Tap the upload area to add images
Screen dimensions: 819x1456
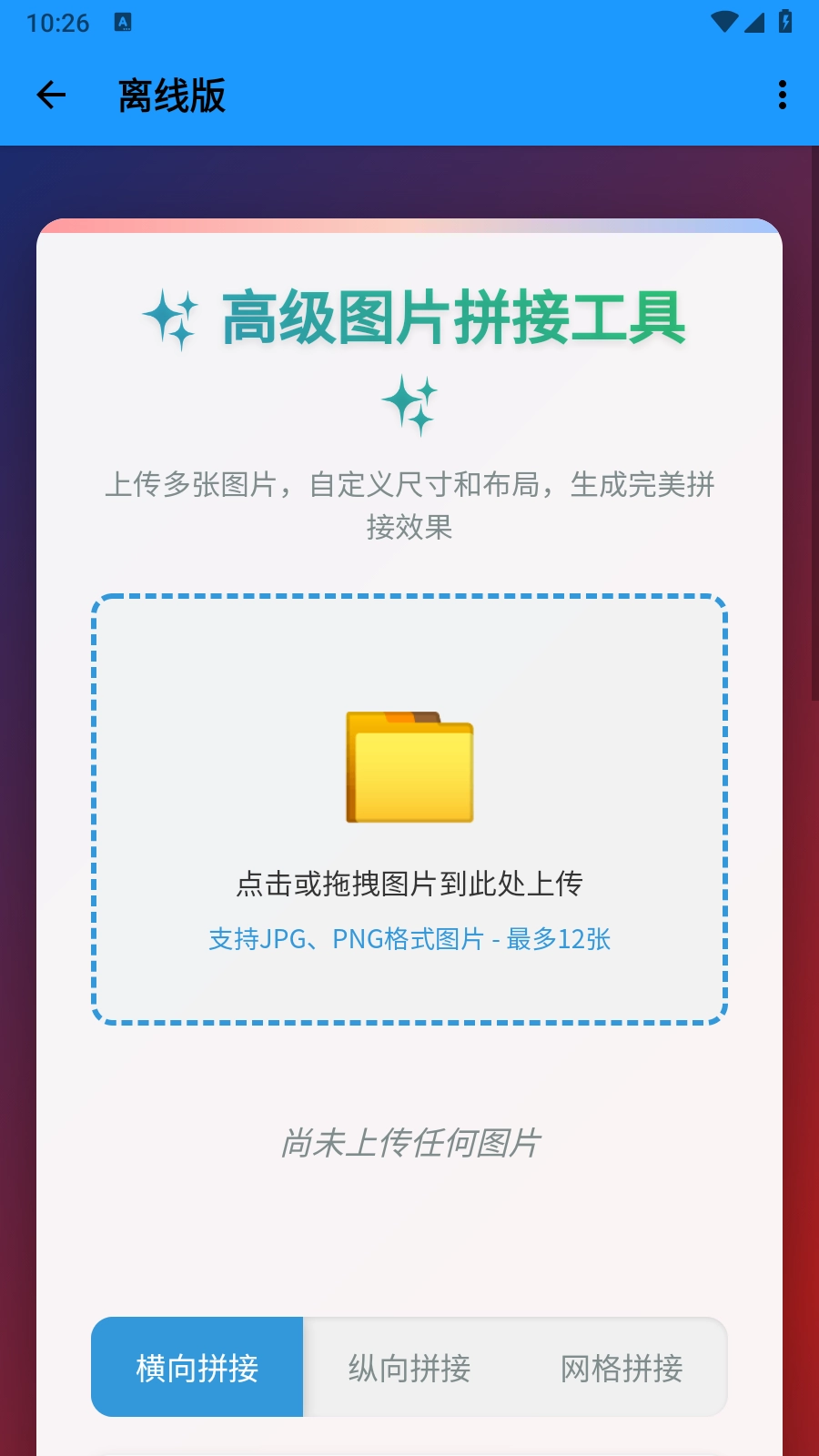[409, 809]
